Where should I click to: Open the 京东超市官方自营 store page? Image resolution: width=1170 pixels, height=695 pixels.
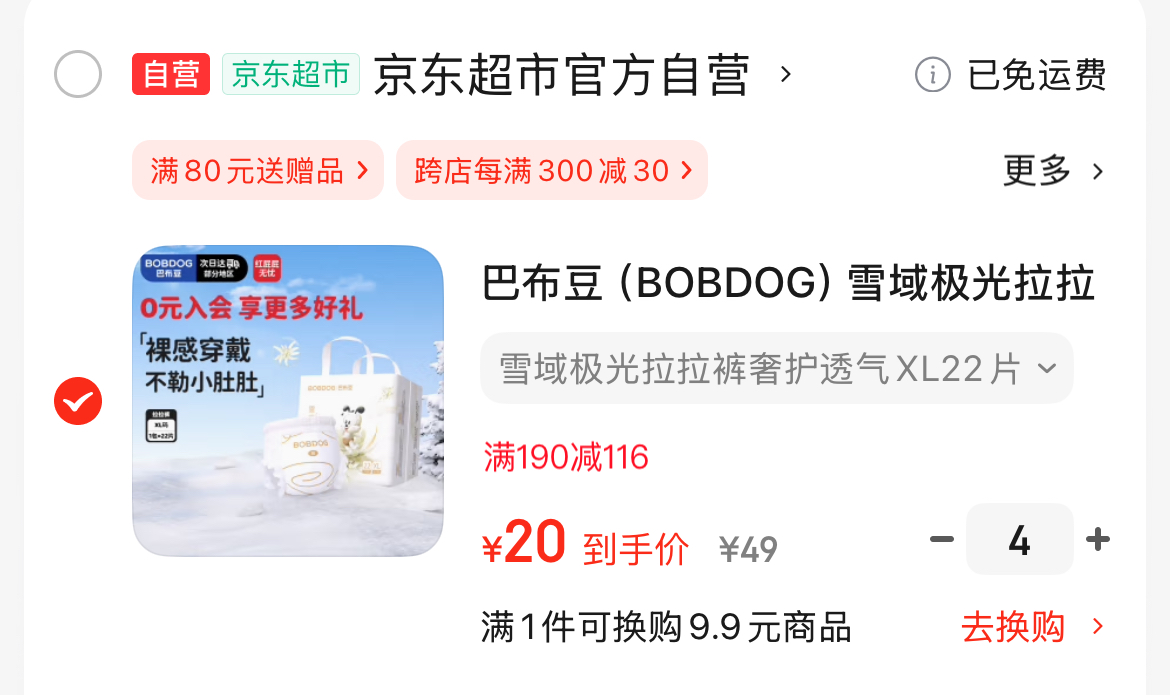click(561, 75)
